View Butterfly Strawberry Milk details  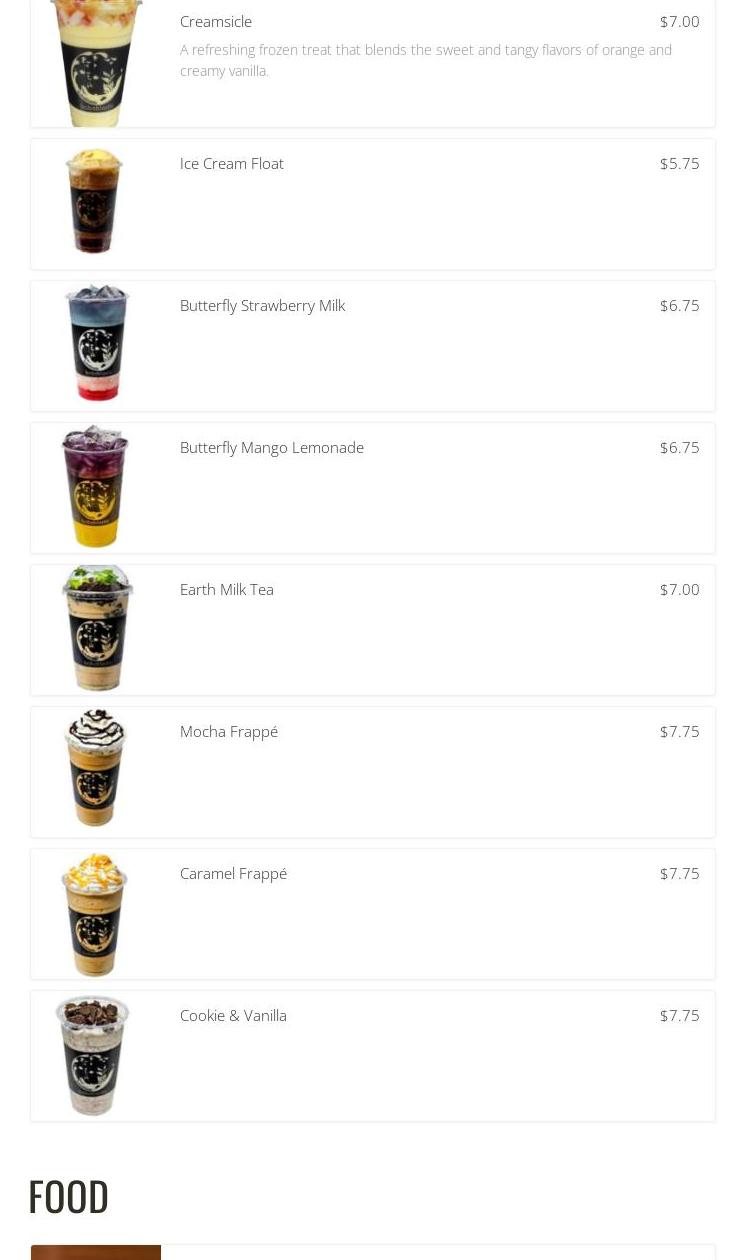tap(262, 306)
